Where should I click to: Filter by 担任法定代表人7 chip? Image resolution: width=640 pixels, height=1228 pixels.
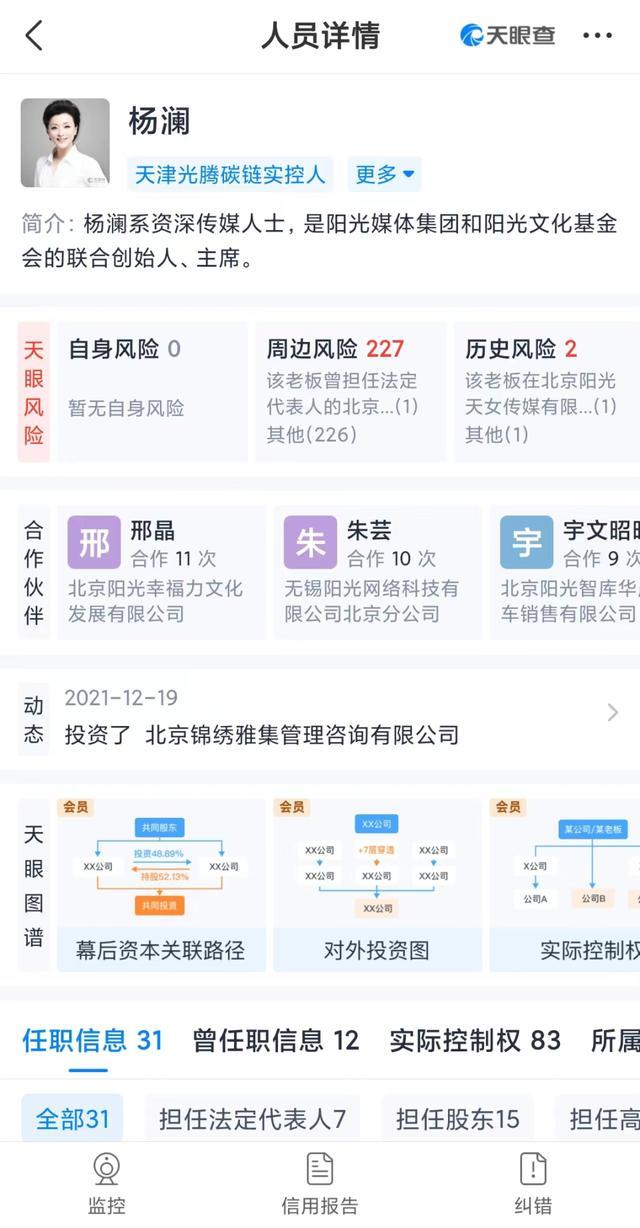[x=252, y=1119]
